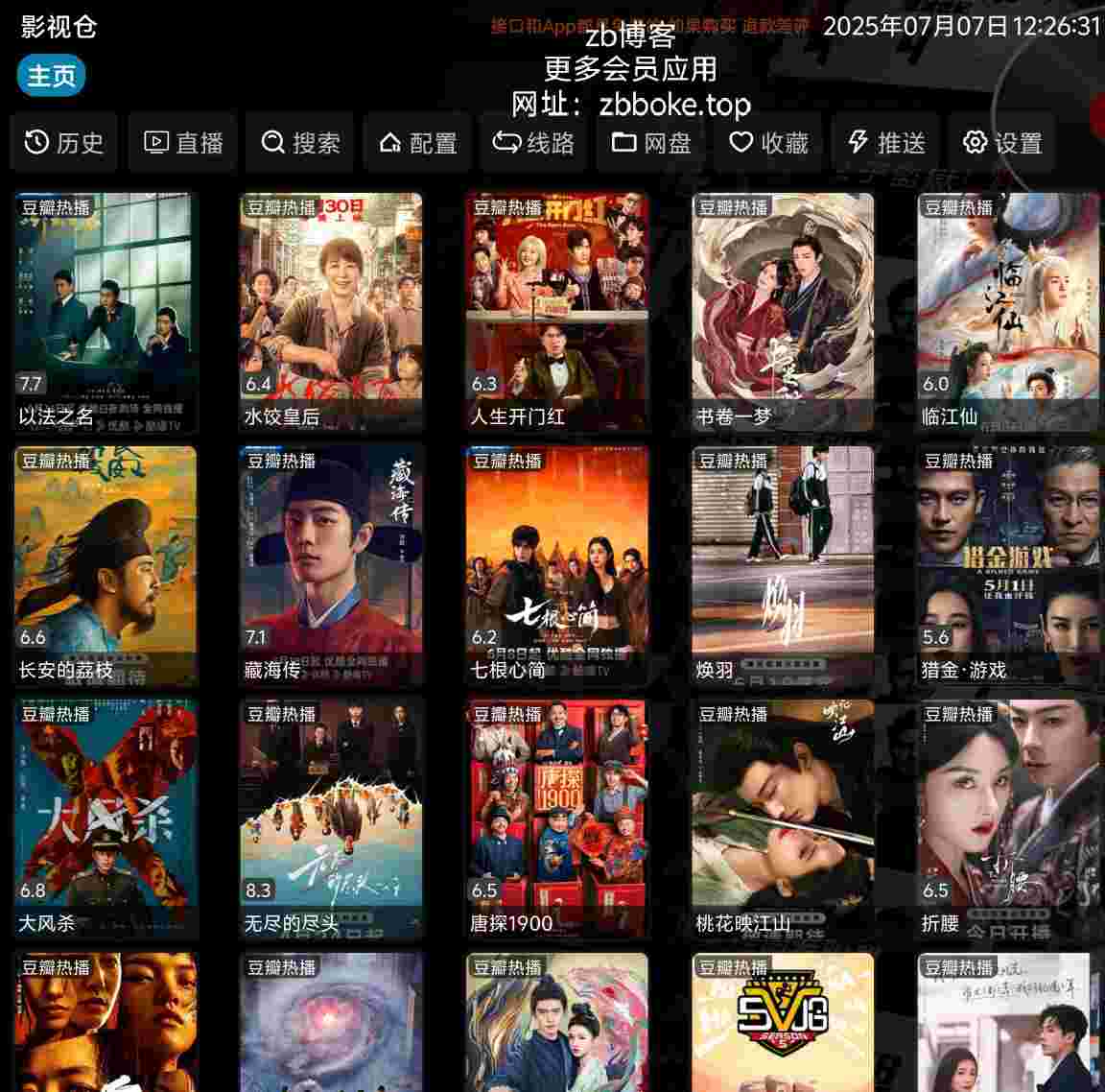View 收藏 favorites
The image size is (1105, 1092).
coord(768,143)
